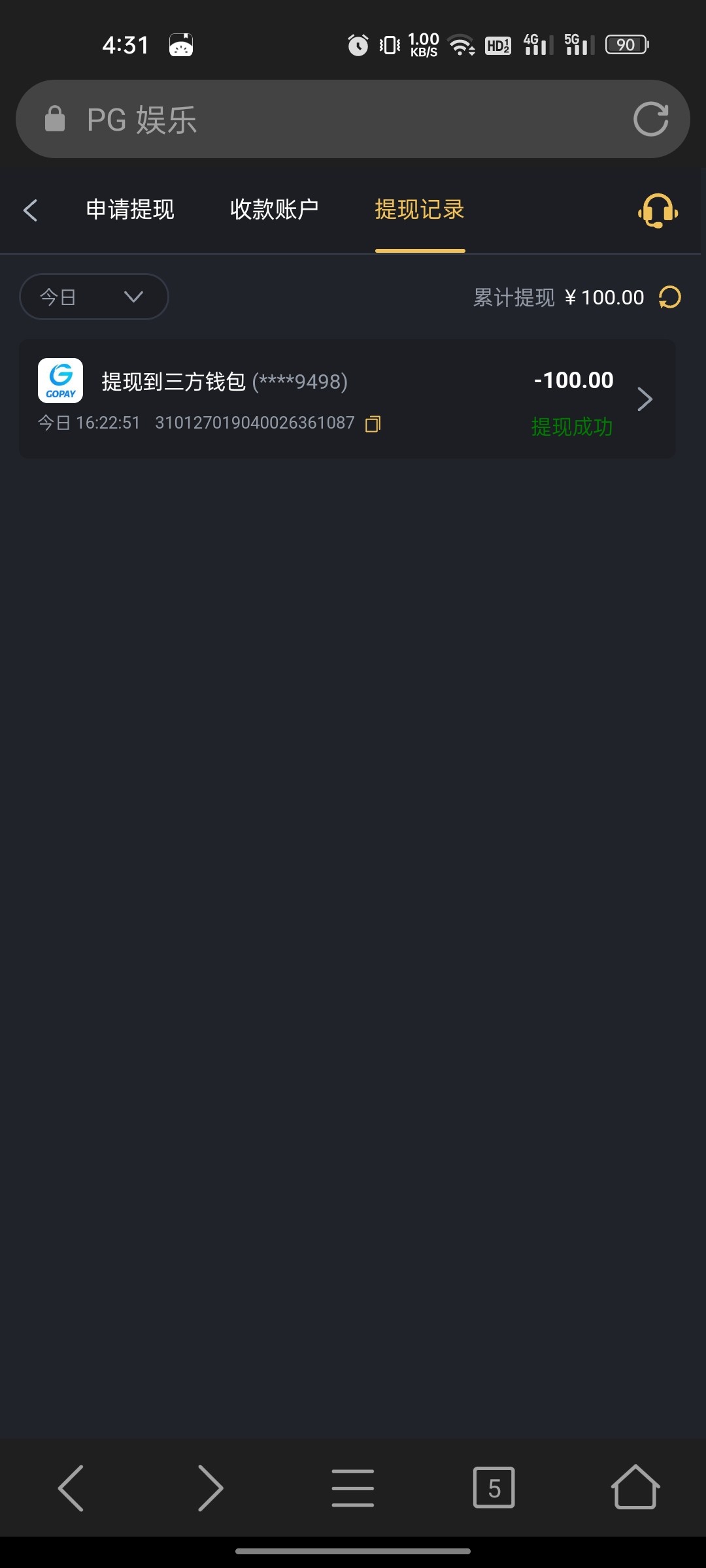Reload the page from address bar

[650, 120]
